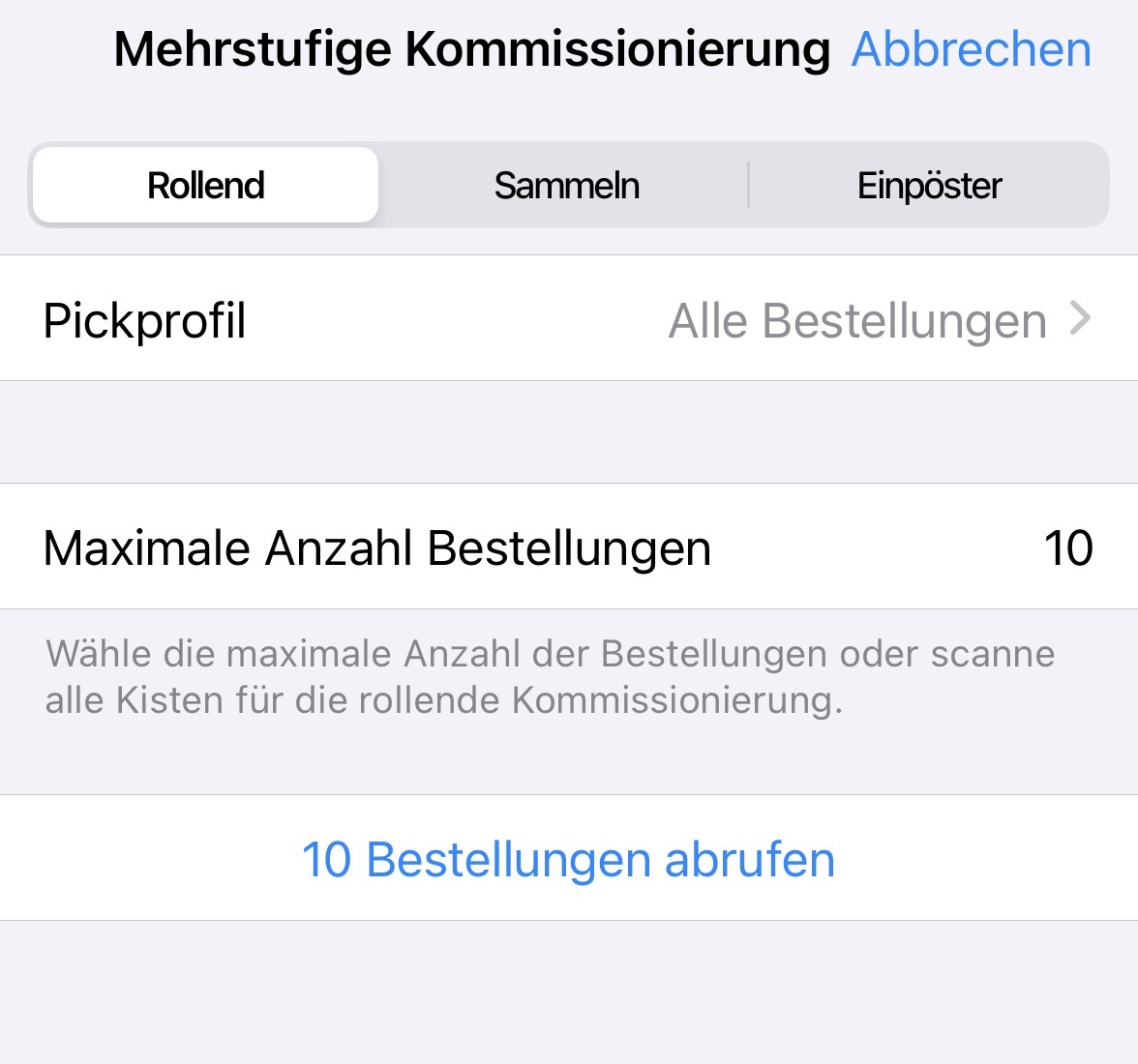Switch to the Einpöster segment
1138x1064 pixels.
coord(929,185)
